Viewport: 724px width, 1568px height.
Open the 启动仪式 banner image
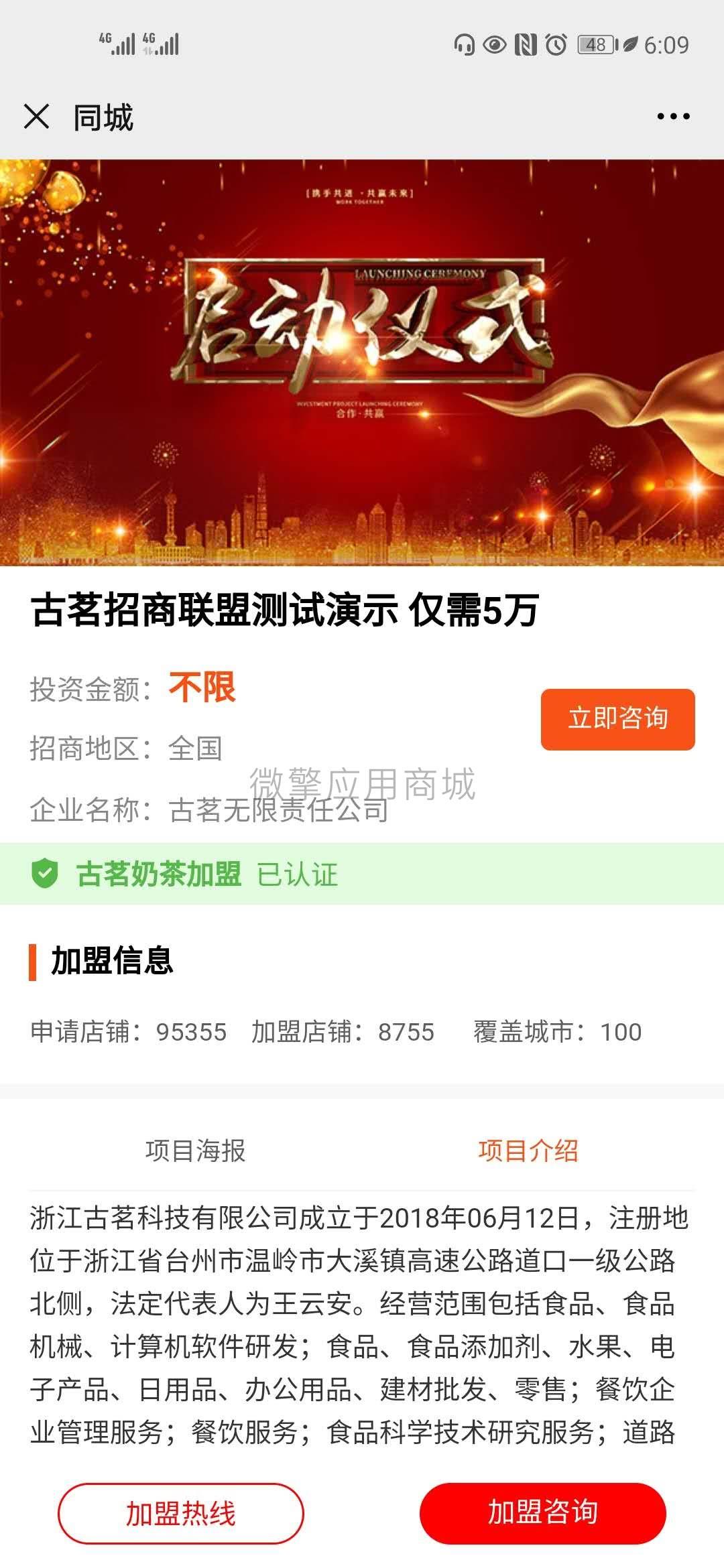tap(362, 362)
